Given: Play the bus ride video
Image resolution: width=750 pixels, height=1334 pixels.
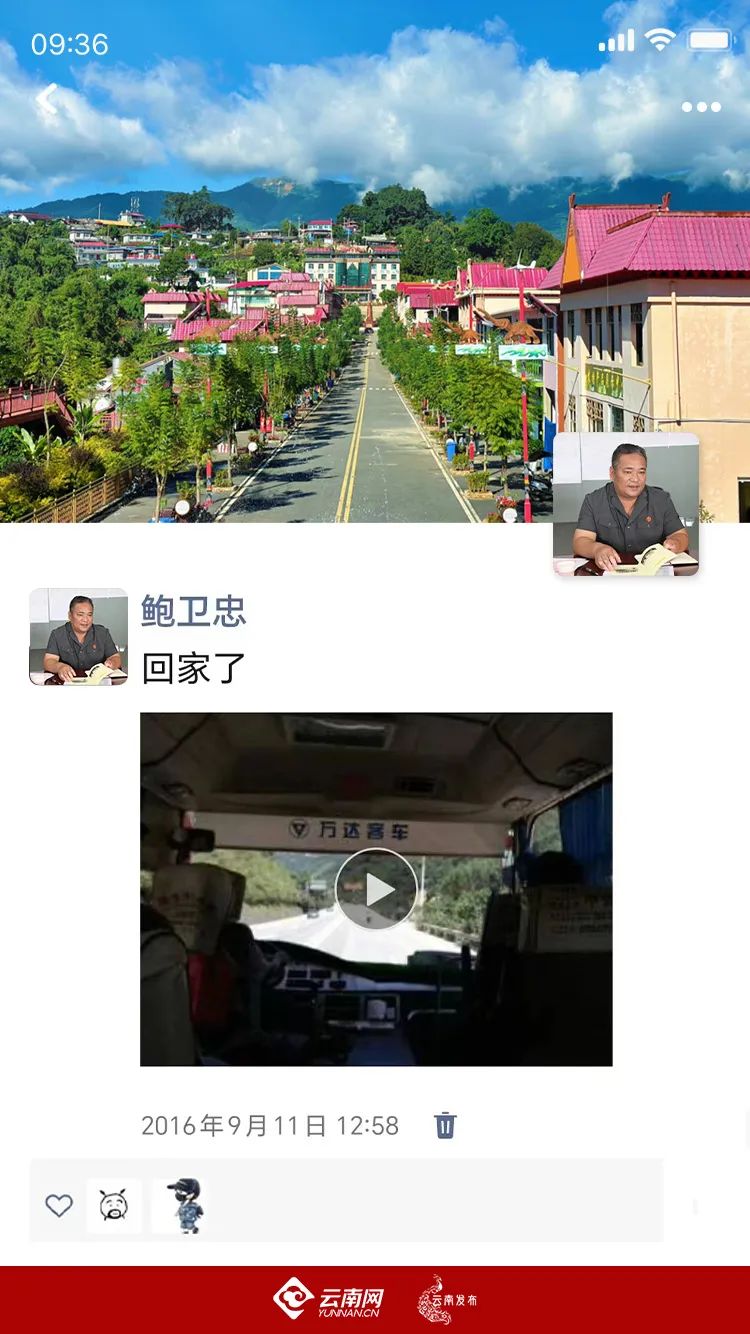Looking at the screenshot, I should (x=376, y=889).
